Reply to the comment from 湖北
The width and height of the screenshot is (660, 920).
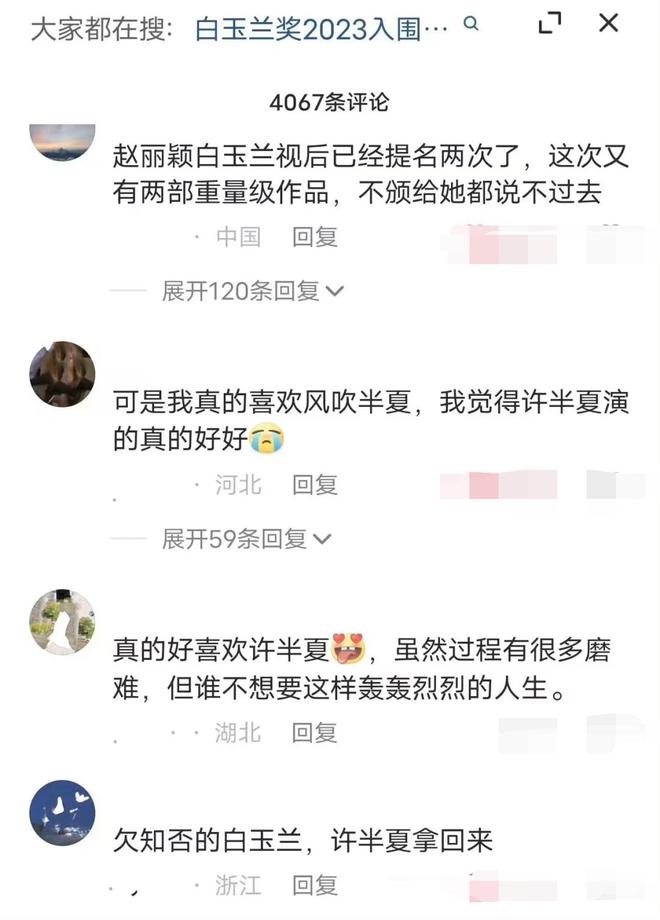coord(315,733)
